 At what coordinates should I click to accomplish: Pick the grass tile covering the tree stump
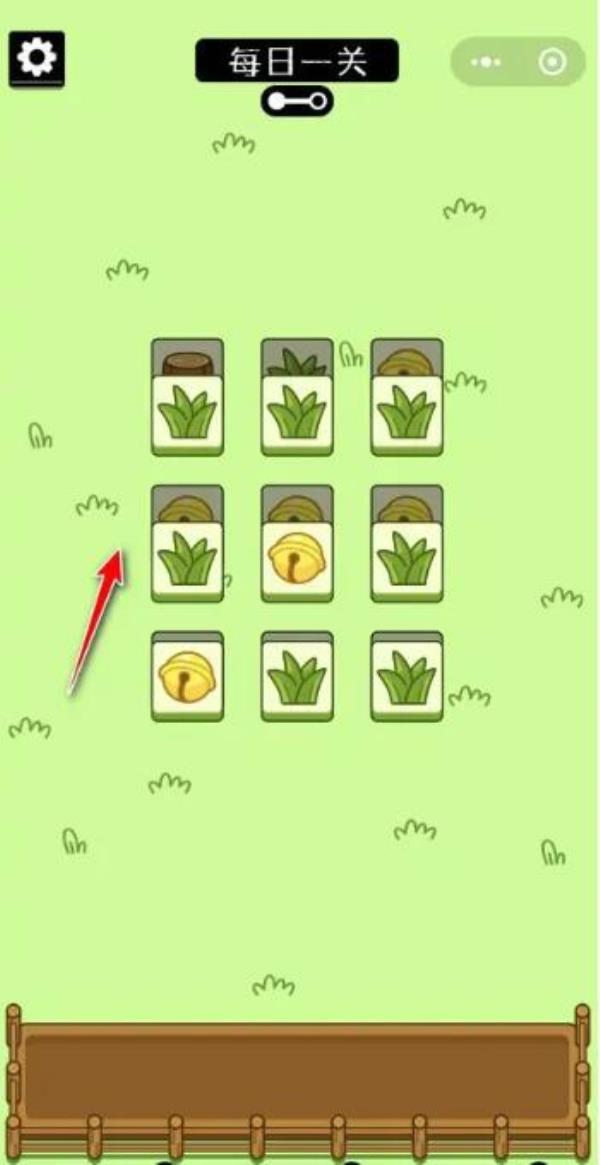click(x=188, y=415)
